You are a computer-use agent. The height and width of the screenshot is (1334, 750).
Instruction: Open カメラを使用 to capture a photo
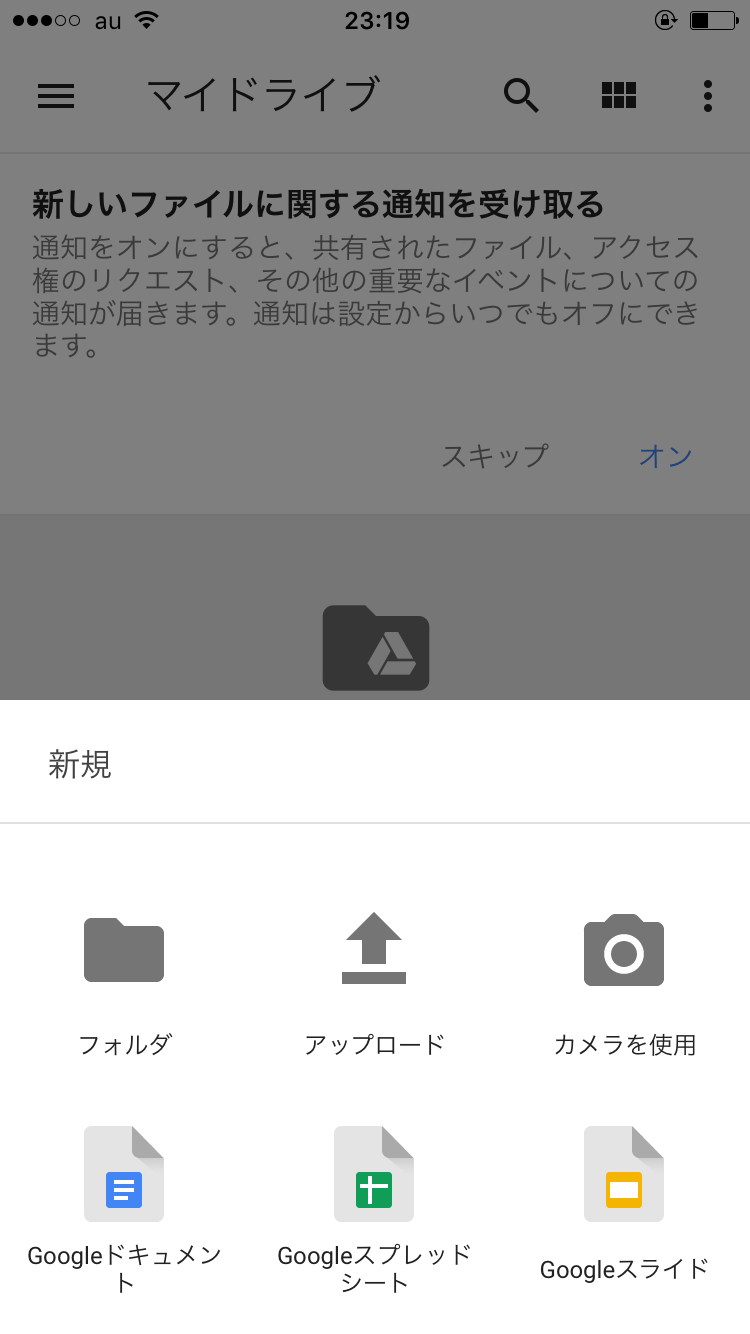(x=623, y=950)
